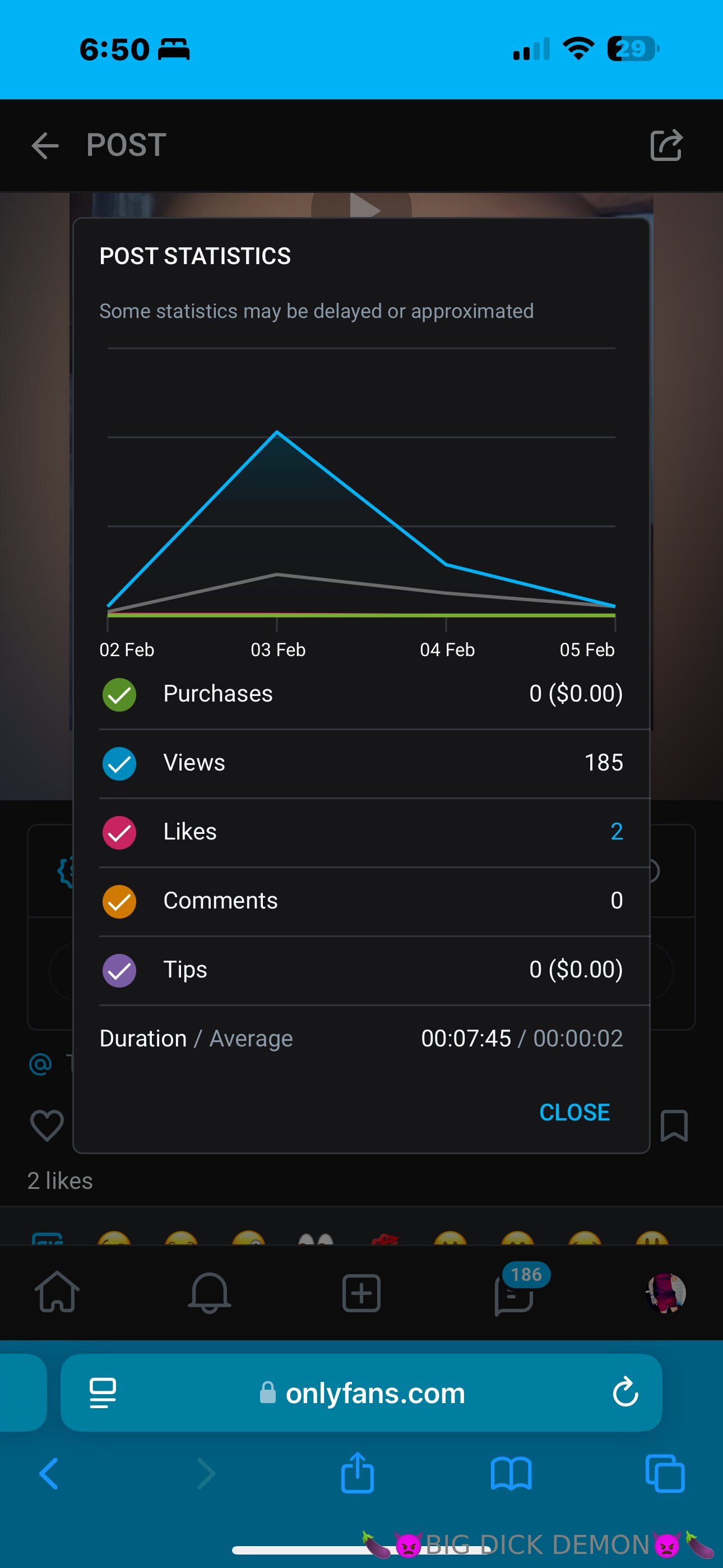Toggle the Tips series checkbox
Viewport: 723px width, 1568px height.
click(x=119, y=970)
